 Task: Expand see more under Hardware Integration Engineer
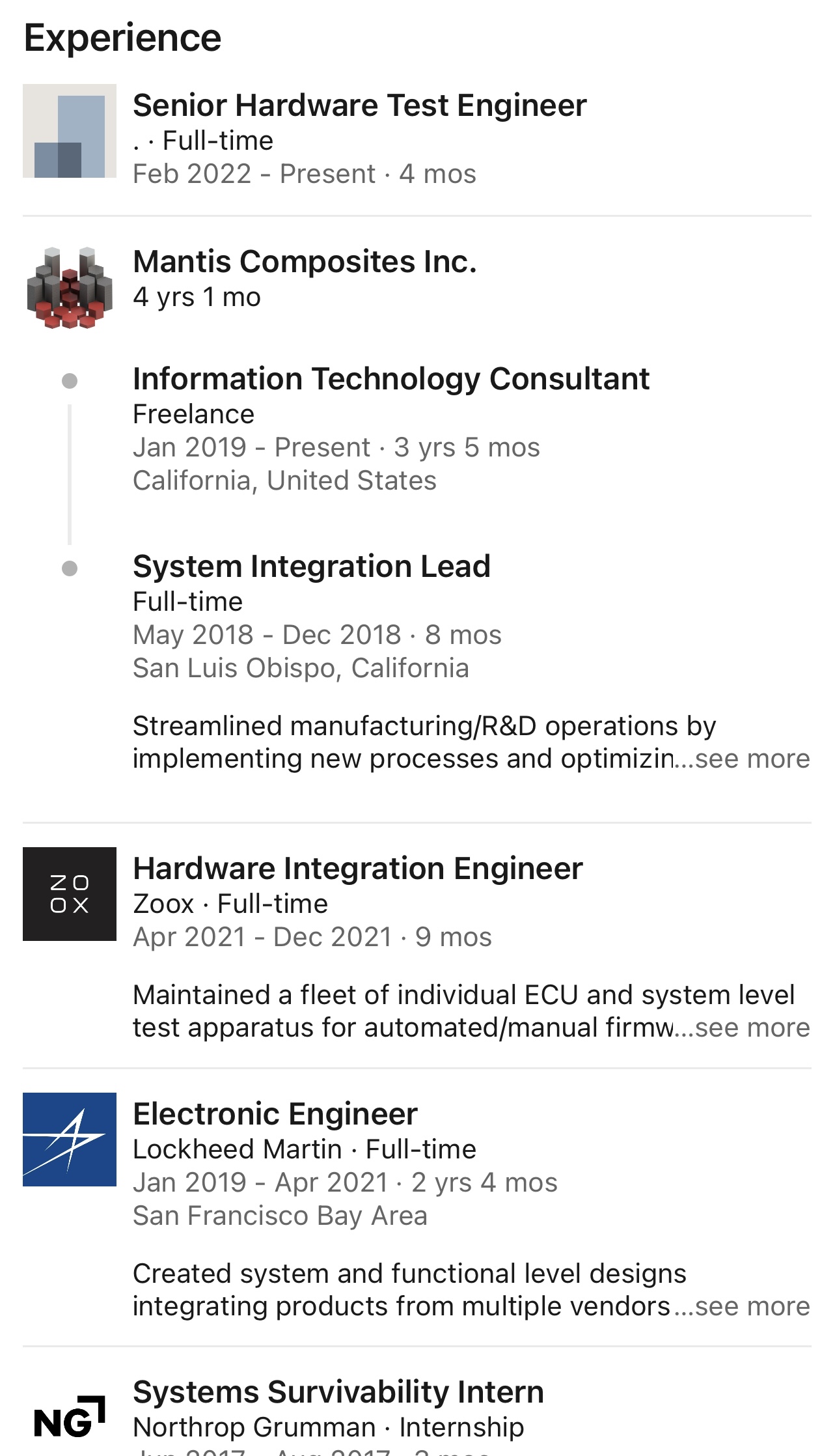(752, 1028)
